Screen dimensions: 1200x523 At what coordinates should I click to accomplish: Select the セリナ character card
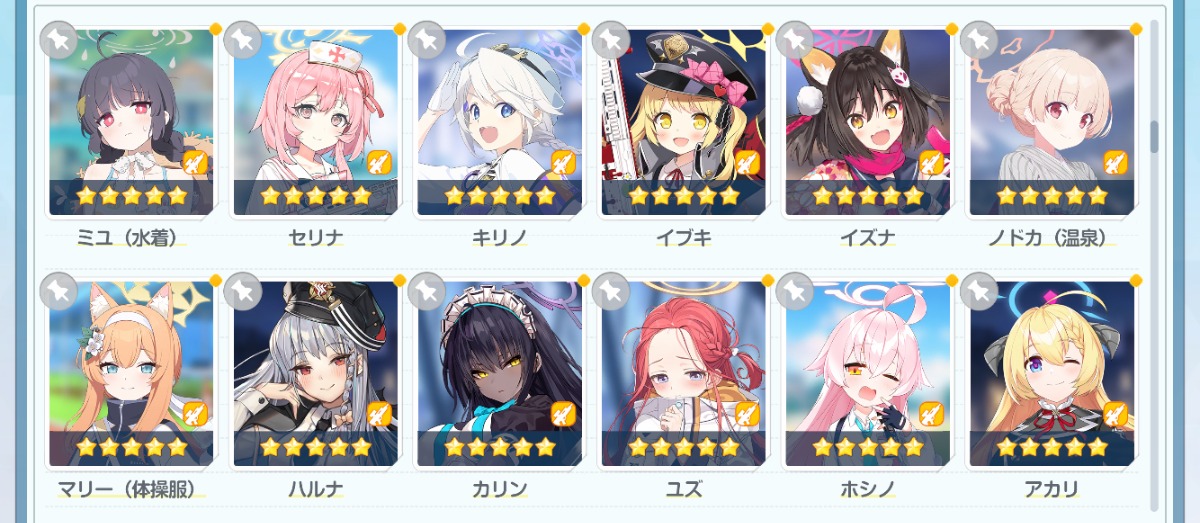[315, 122]
